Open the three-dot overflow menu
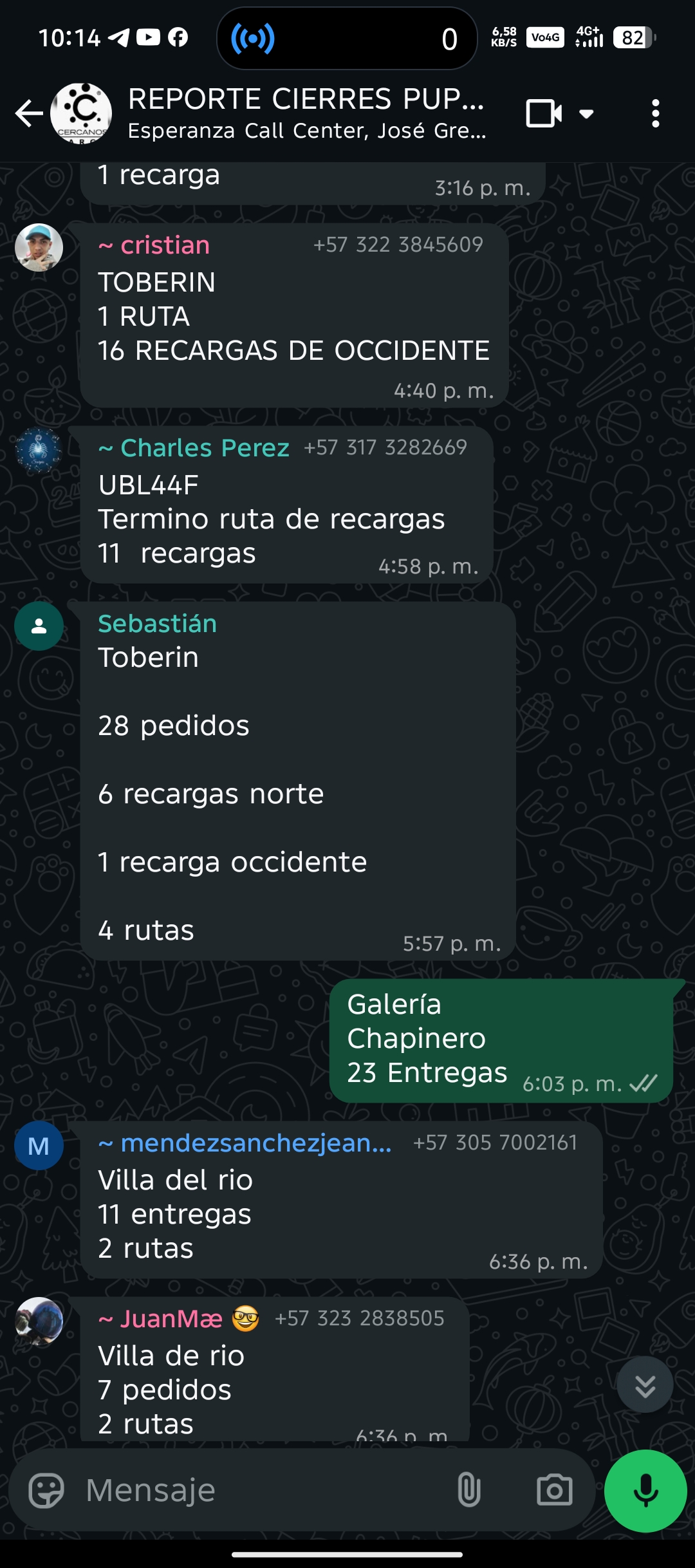The height and width of the screenshot is (1568, 695). tap(655, 114)
